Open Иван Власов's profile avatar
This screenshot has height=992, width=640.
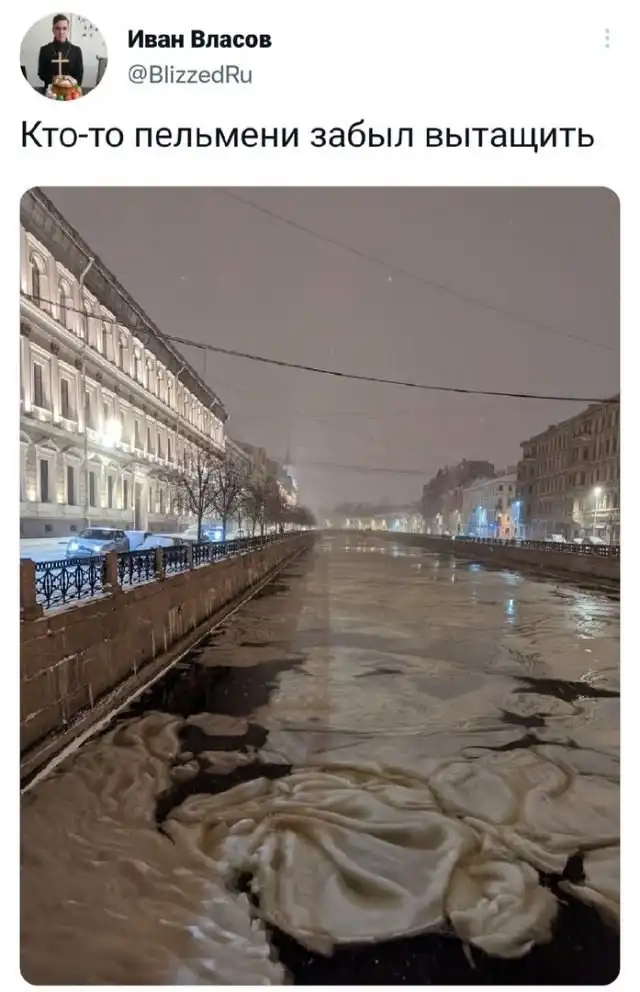[x=63, y=57]
